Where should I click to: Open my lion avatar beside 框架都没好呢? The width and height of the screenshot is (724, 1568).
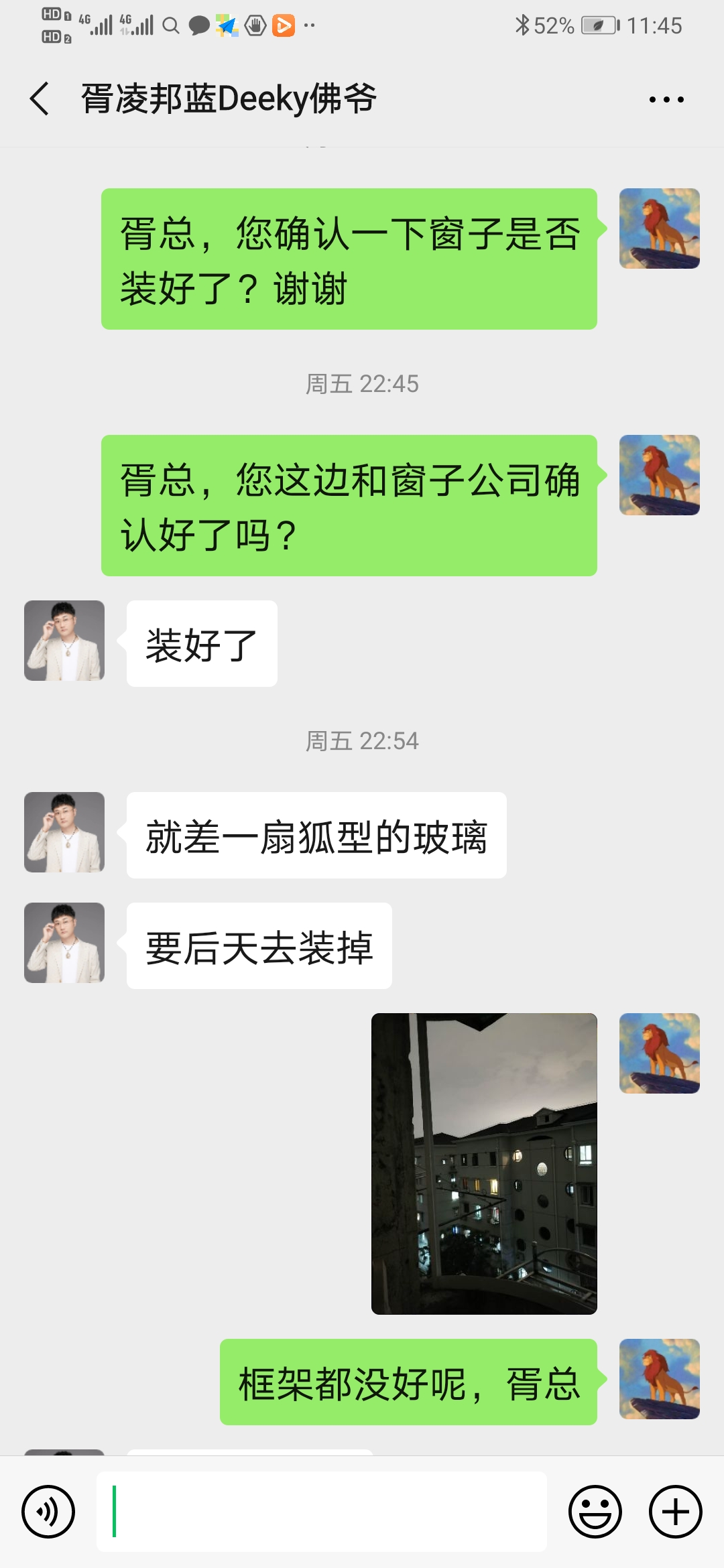pyautogui.click(x=659, y=1379)
